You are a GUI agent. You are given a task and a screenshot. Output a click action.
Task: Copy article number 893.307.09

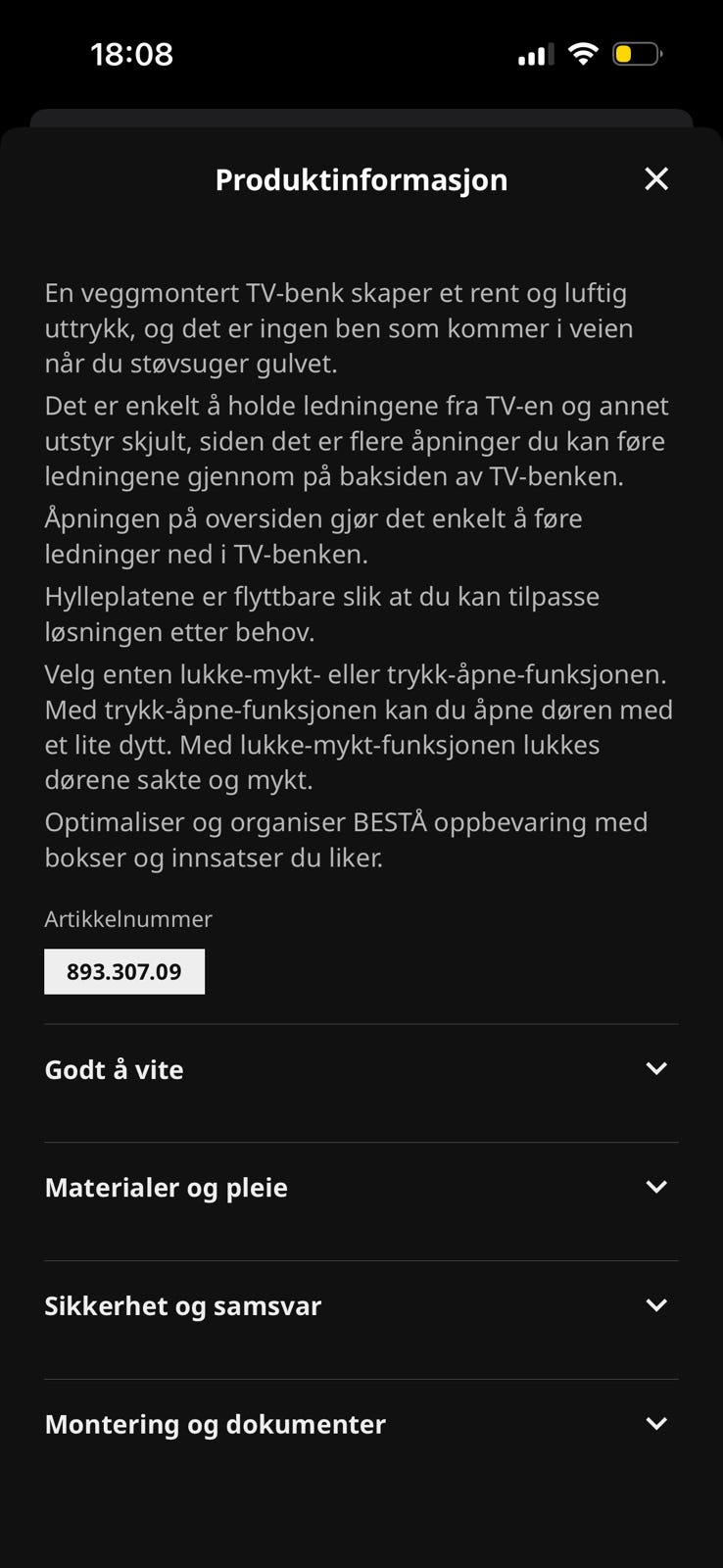124,971
